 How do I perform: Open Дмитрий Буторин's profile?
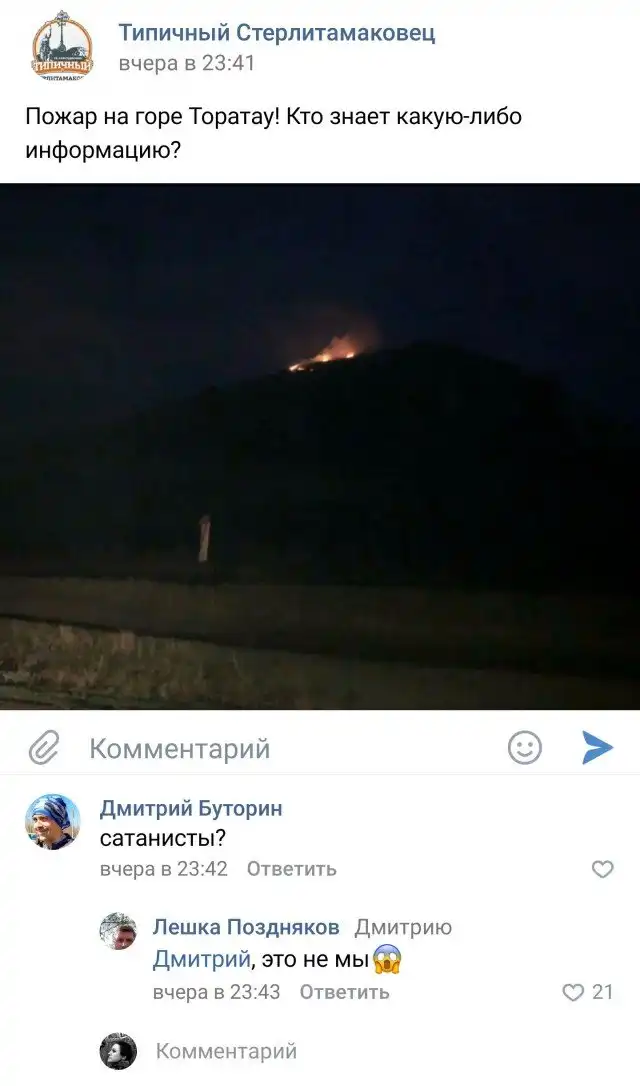[191, 808]
